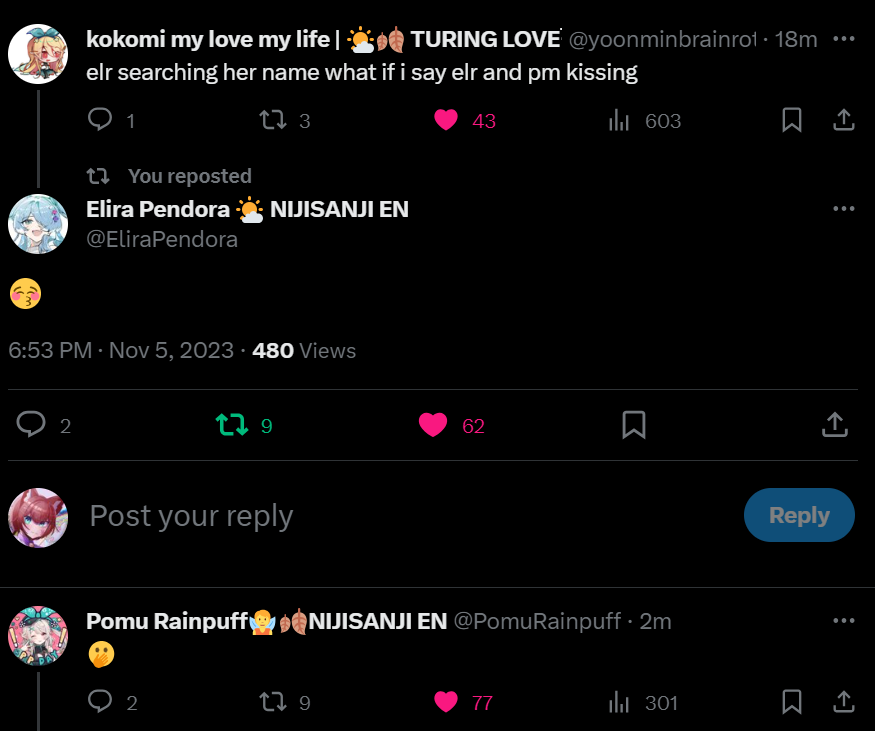Image resolution: width=875 pixels, height=731 pixels.
Task: Open overflow menu on Pomu Rainpuff's reply
Action: (x=844, y=621)
